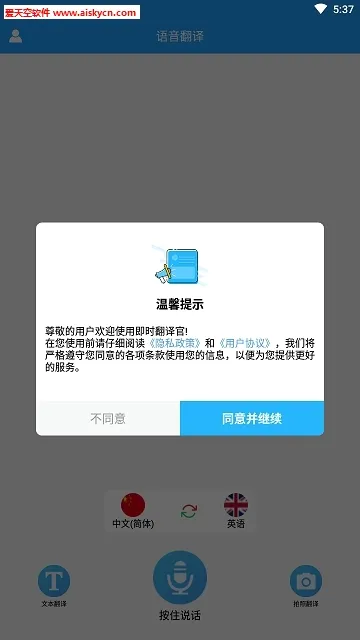Viewport: 360px width, 640px height.
Task: Decline with the 不同意 button
Action: [x=108, y=418]
